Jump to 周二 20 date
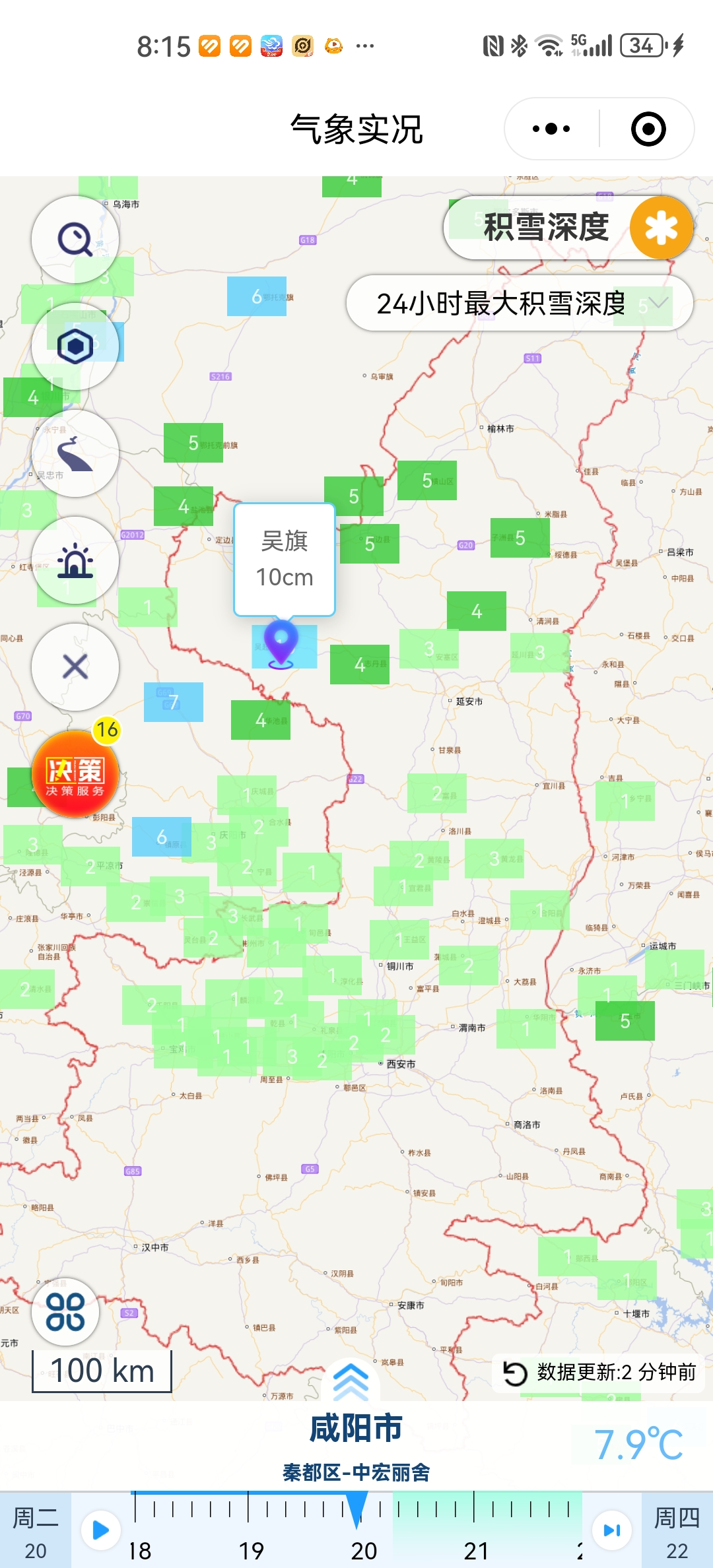713x1568 pixels. point(36,1531)
